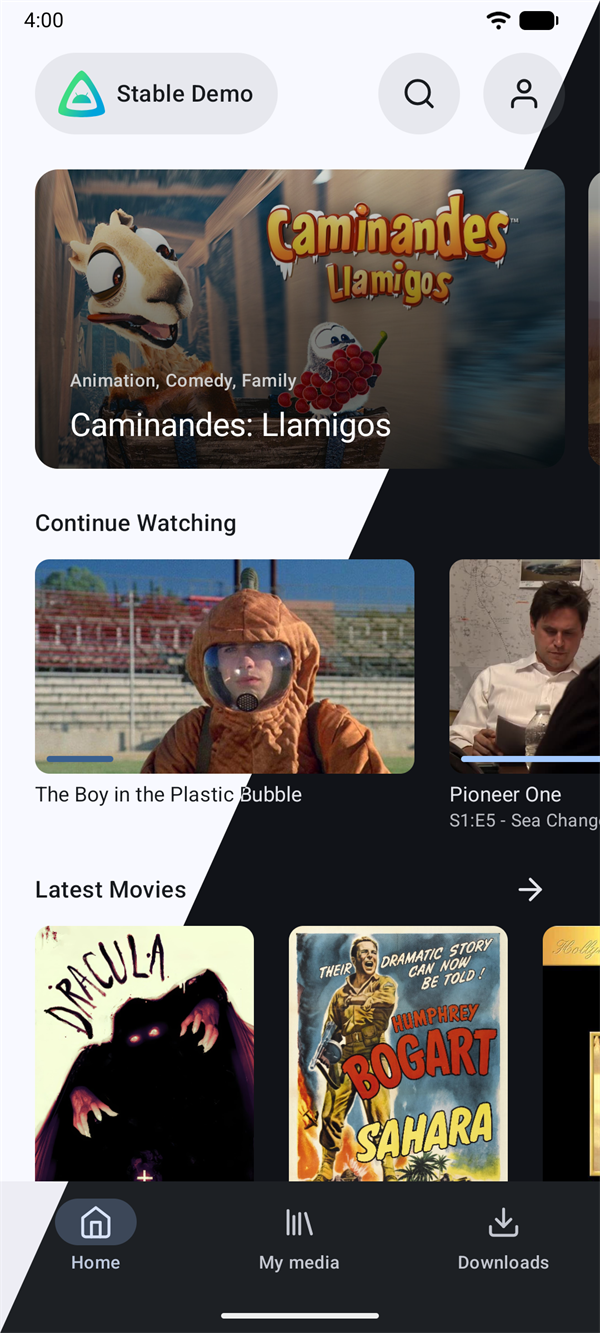This screenshot has width=600, height=1333.
Task: Tap the Stable Demo server chip
Action: [x=156, y=94]
